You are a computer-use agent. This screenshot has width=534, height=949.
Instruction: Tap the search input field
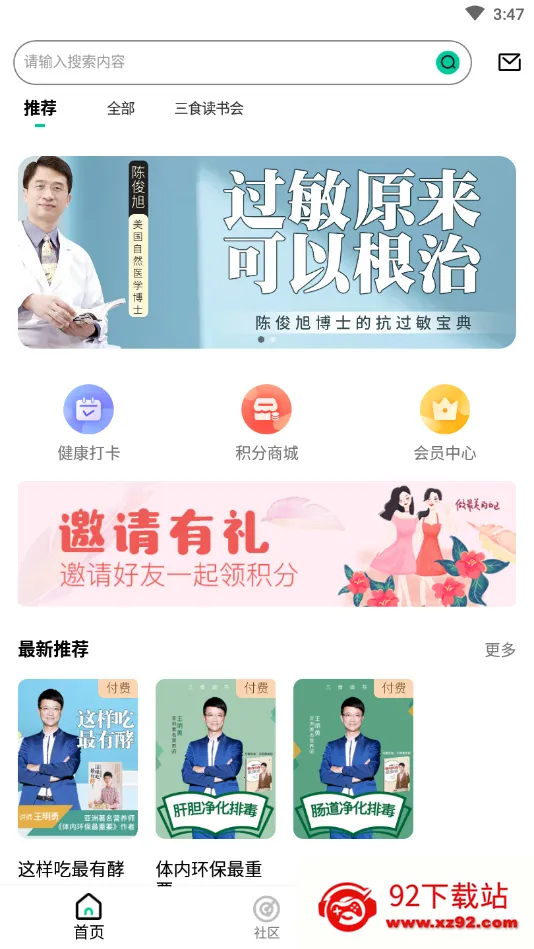coord(242,62)
